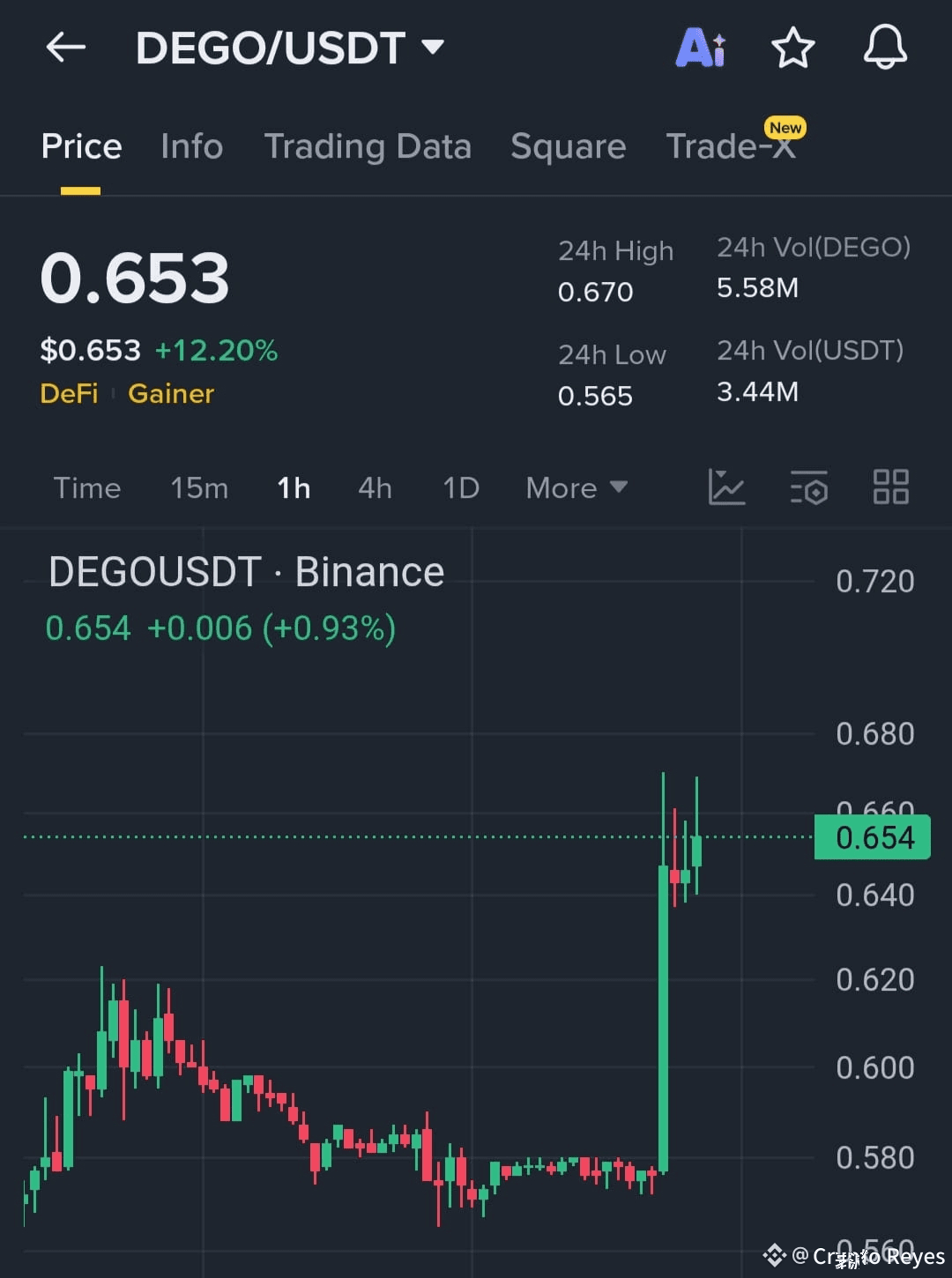Select the Time chart view
Screen dimensions: 952x1278
87,487
